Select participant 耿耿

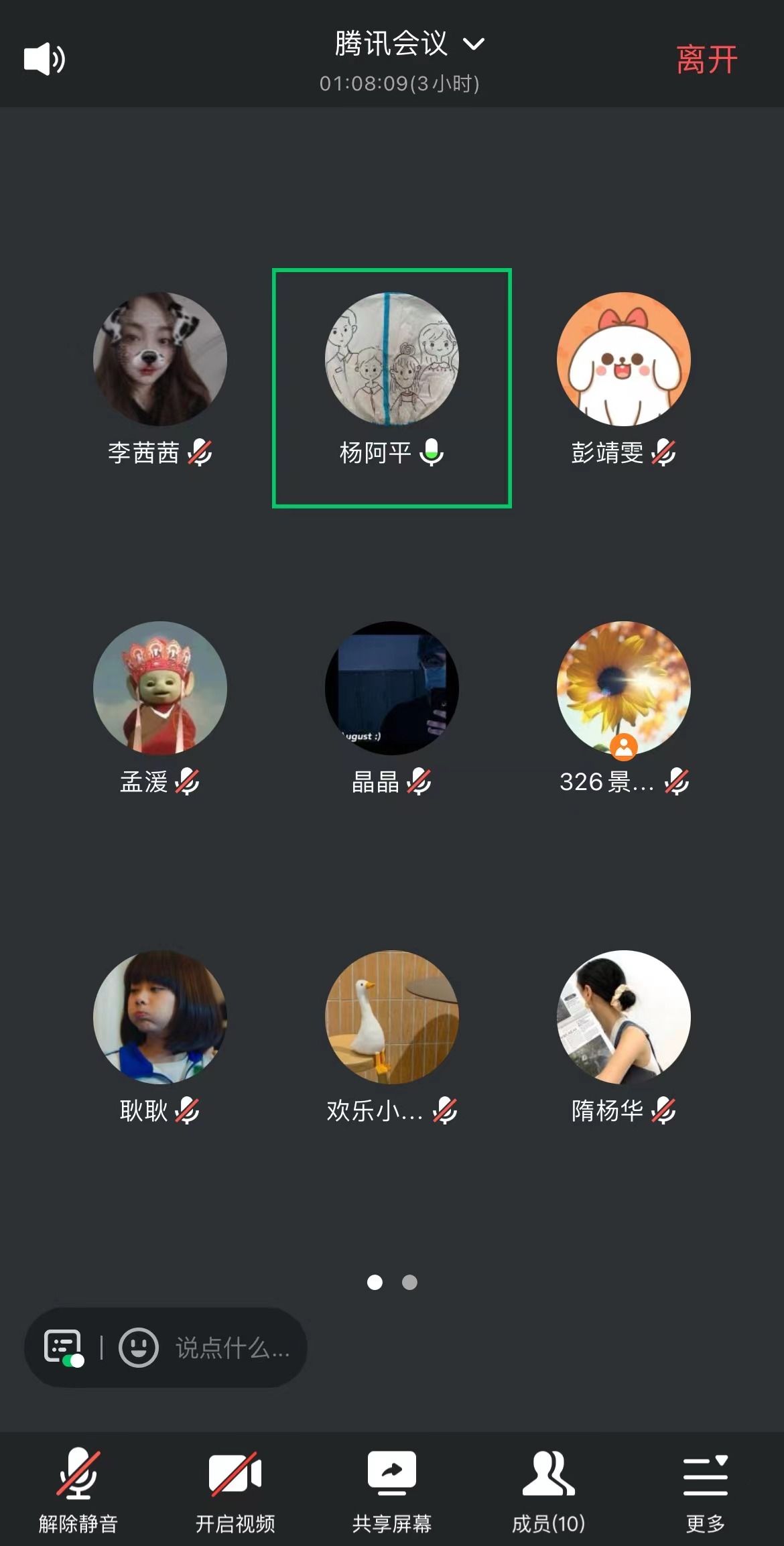coord(160,1017)
